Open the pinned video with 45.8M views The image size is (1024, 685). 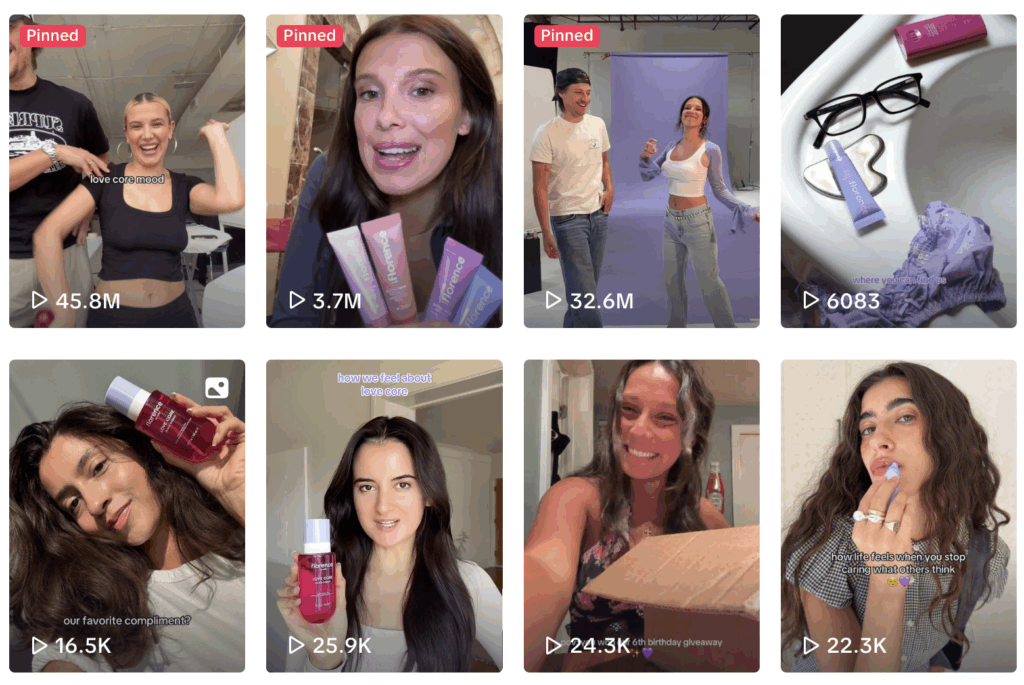click(127, 171)
